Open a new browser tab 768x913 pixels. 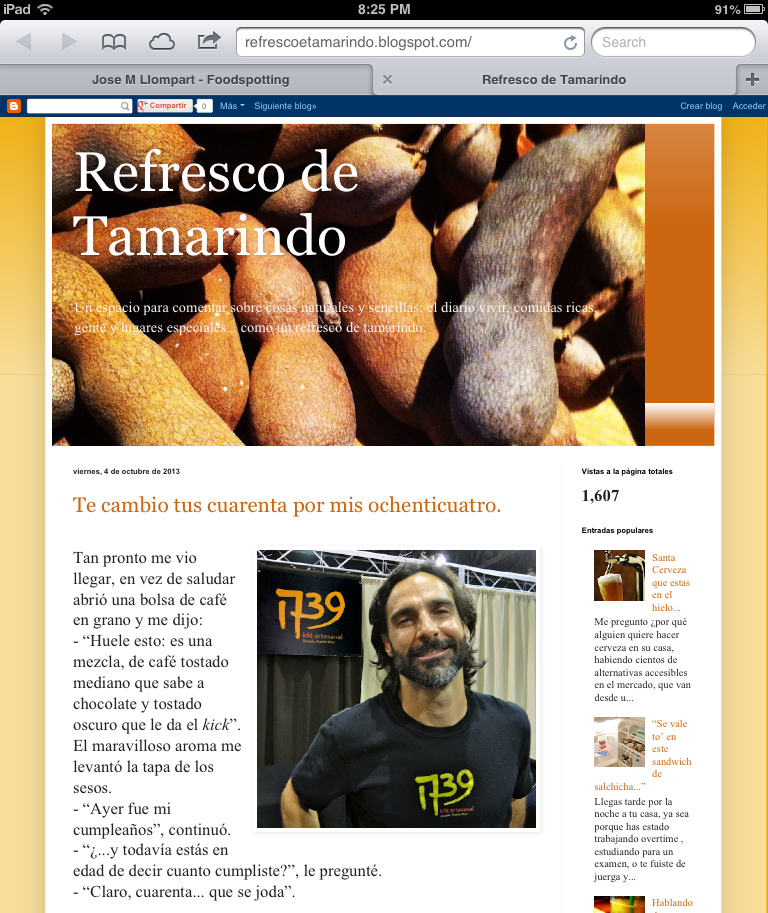tap(751, 79)
